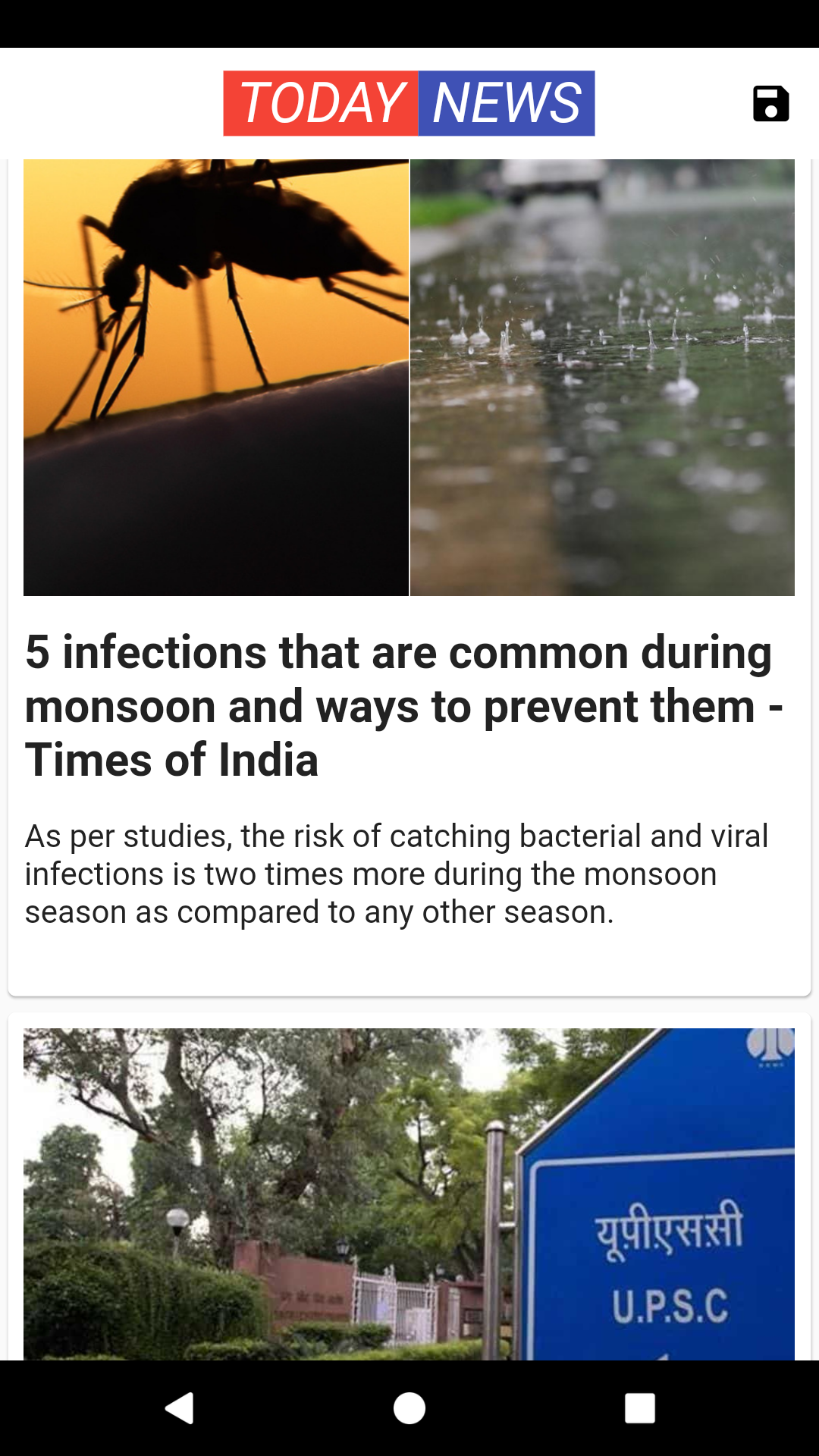Go back using the system back button
This screenshot has width=819, height=1456.
180,1408
